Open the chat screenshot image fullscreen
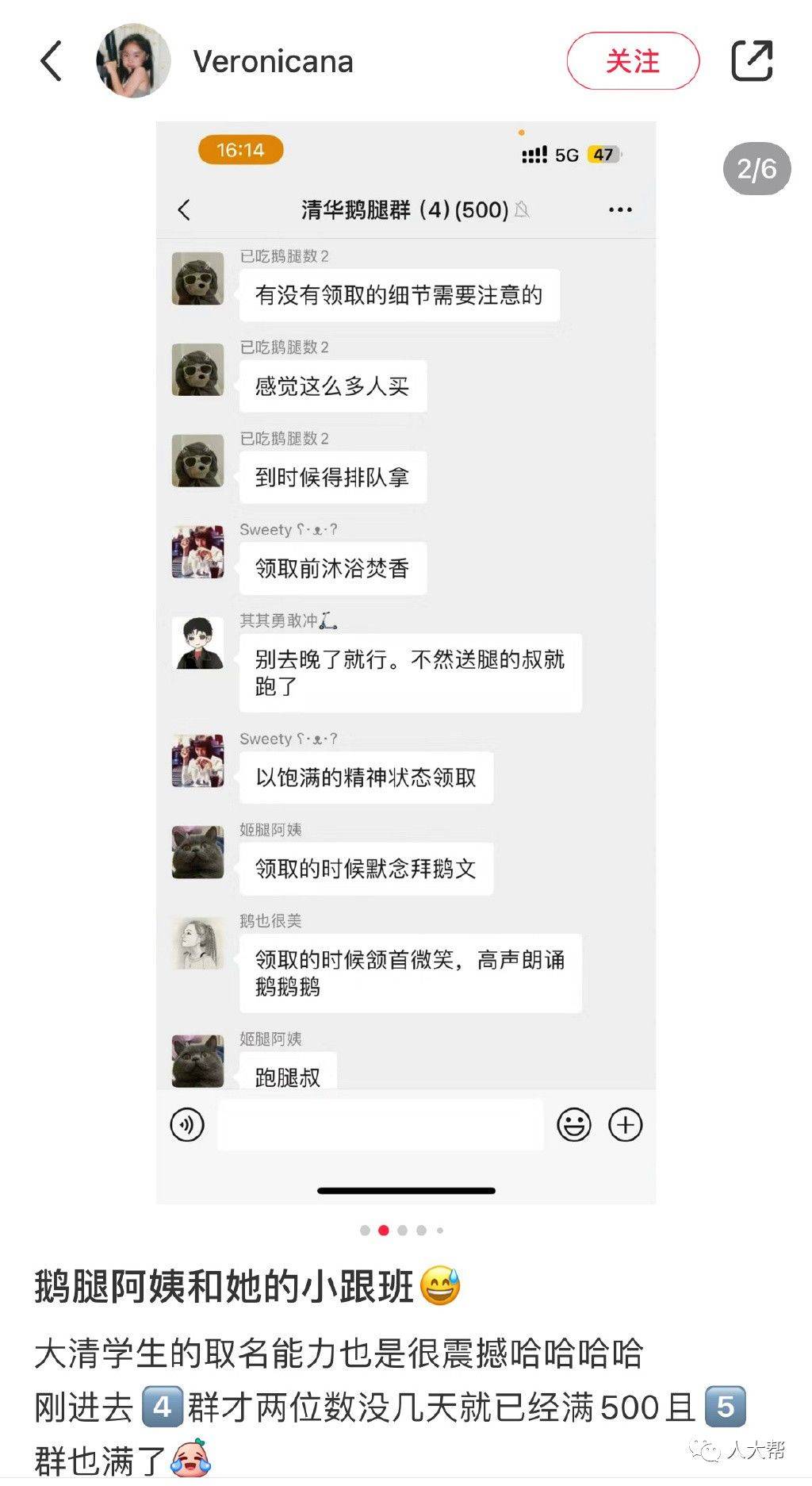The height and width of the screenshot is (1486, 812). point(406,662)
